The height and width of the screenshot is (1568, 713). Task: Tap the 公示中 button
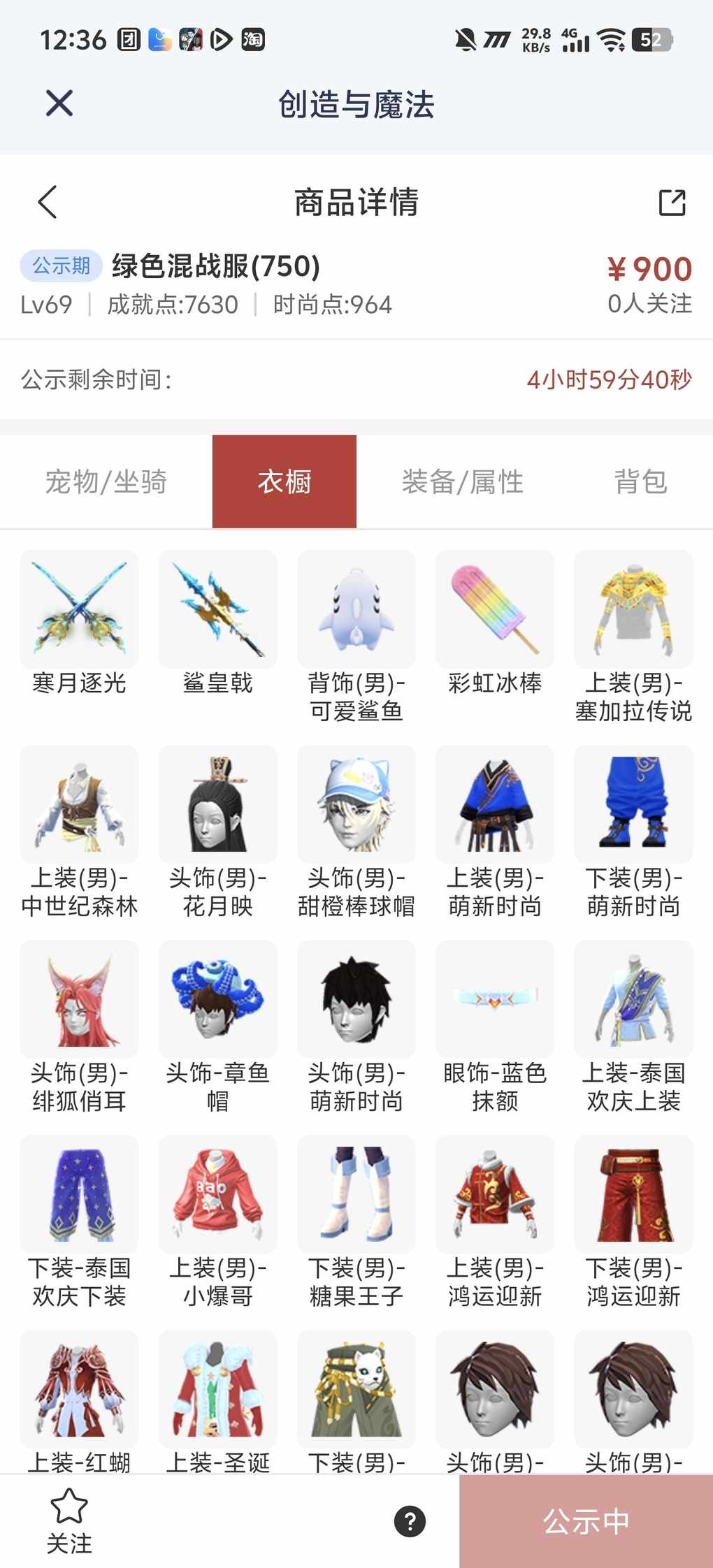point(586,1521)
